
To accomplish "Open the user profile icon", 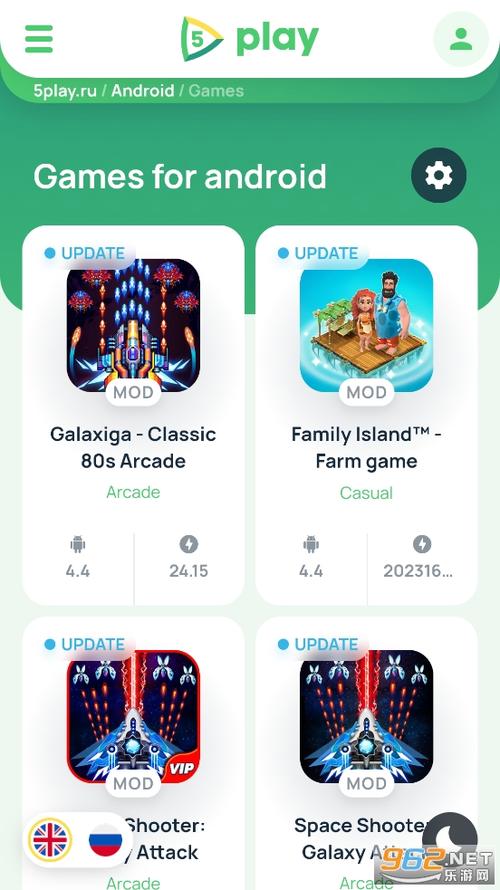I will 461,39.
